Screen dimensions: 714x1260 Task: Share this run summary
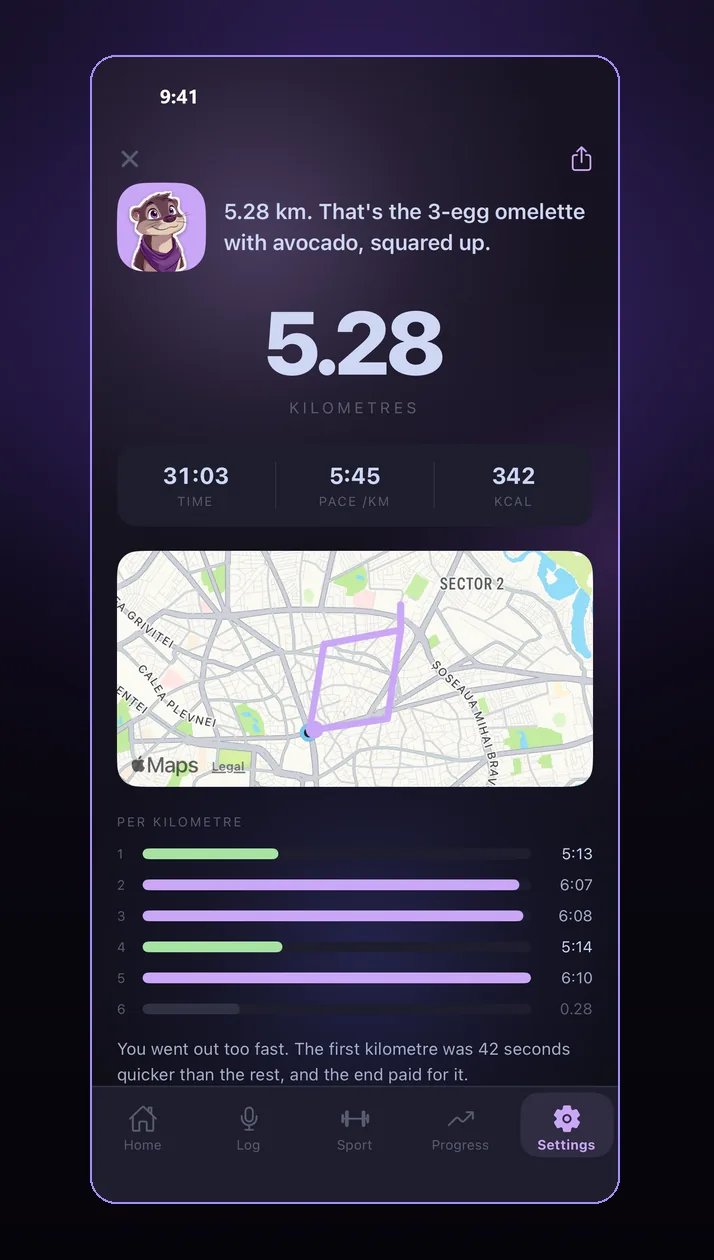(582, 159)
